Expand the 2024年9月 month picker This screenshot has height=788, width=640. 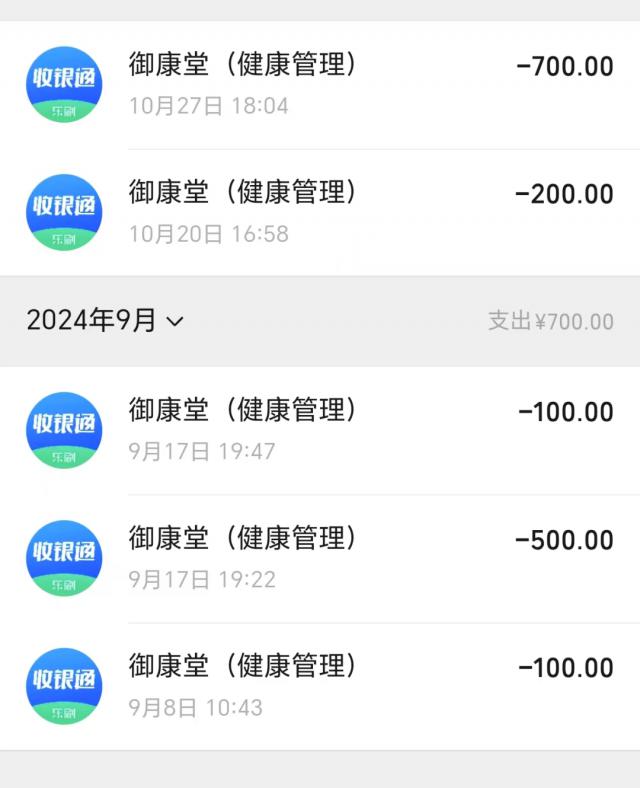(x=105, y=321)
